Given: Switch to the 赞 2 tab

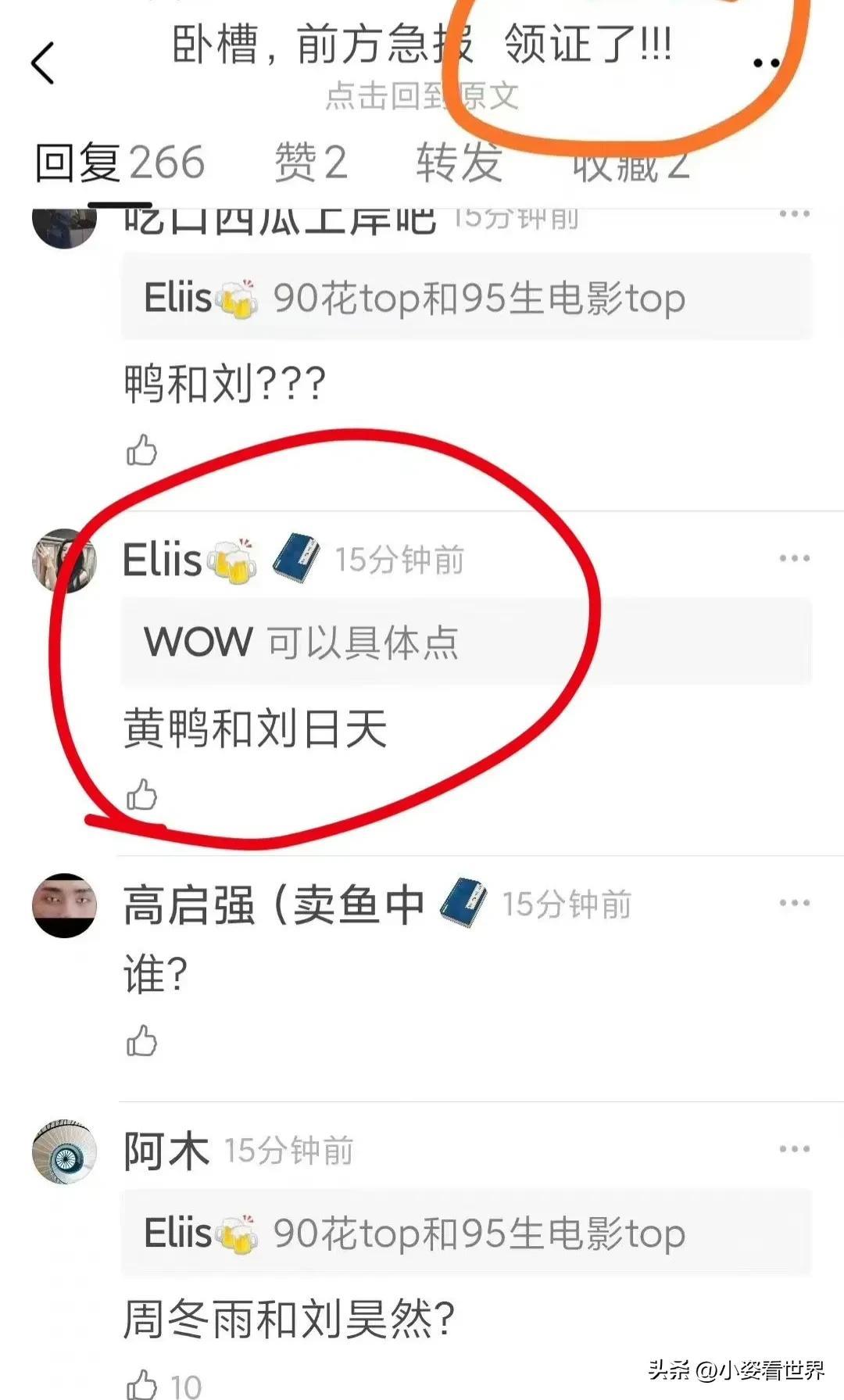Looking at the screenshot, I should (x=310, y=163).
